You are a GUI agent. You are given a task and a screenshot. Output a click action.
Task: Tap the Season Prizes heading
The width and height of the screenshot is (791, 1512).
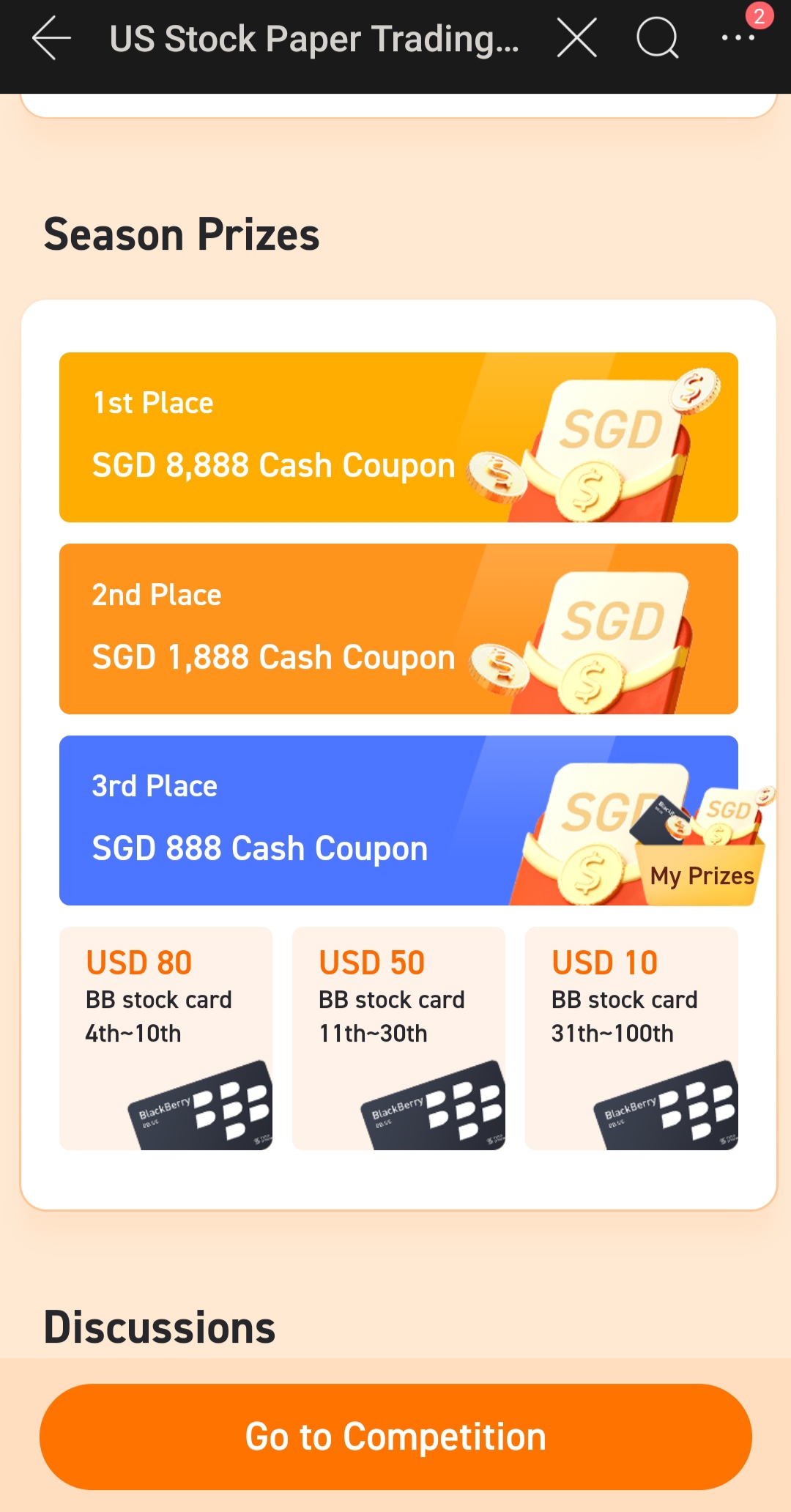pos(181,233)
